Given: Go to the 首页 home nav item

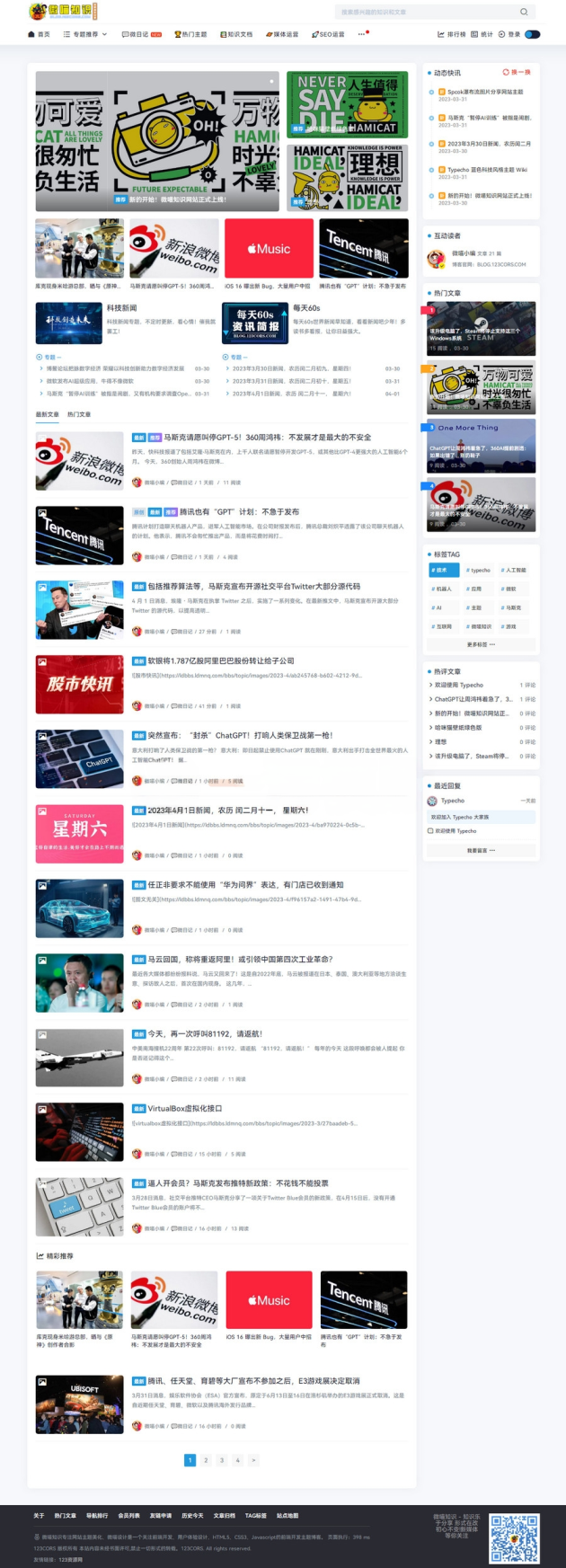Looking at the screenshot, I should (x=40, y=34).
